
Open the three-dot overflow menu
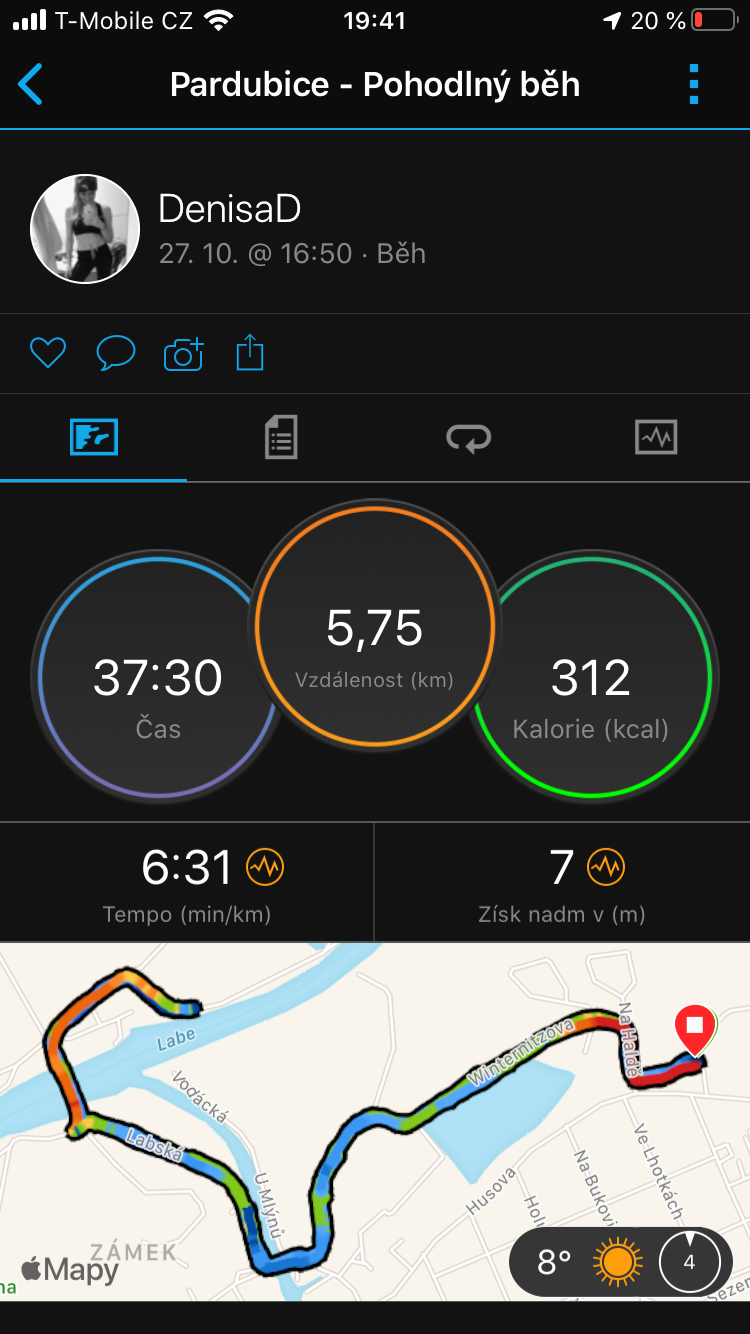coord(694,85)
